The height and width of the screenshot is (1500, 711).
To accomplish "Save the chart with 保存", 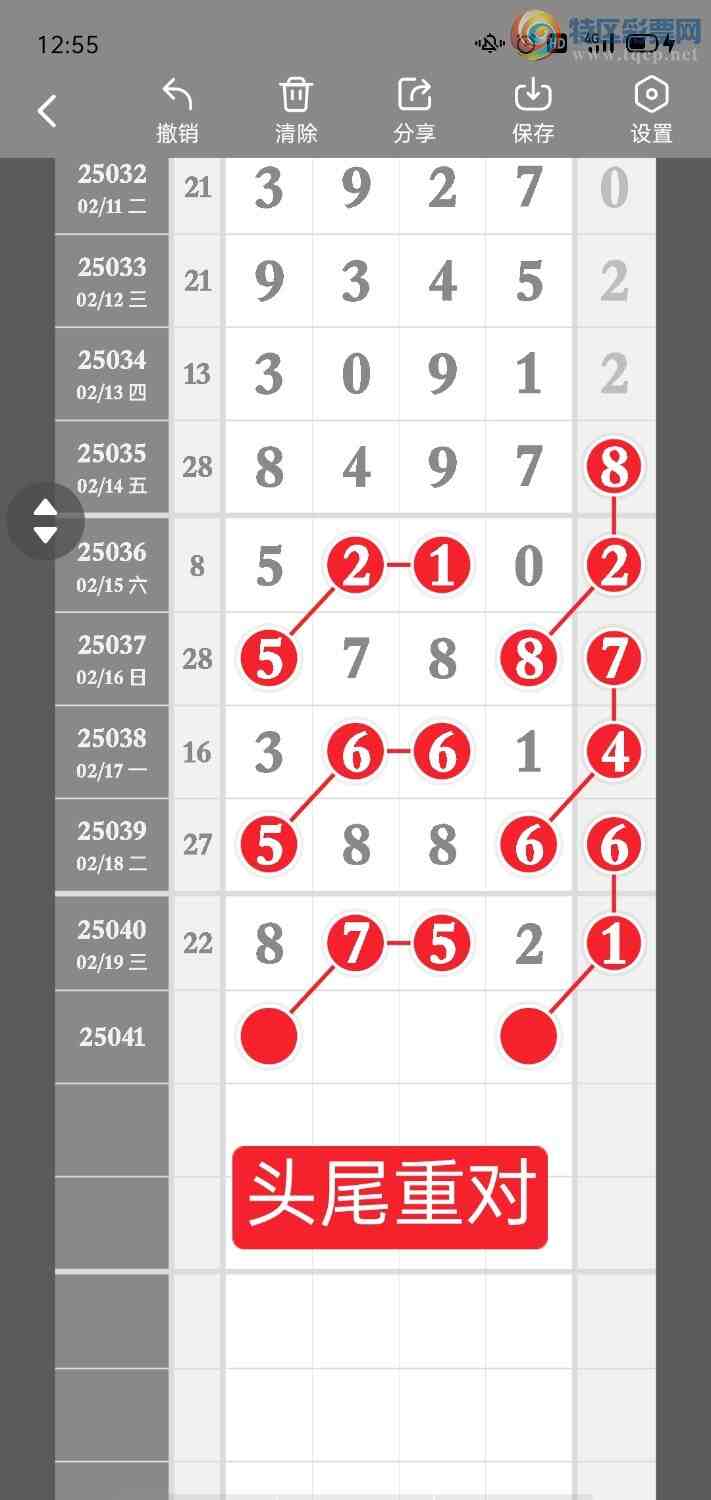I will (x=533, y=111).
